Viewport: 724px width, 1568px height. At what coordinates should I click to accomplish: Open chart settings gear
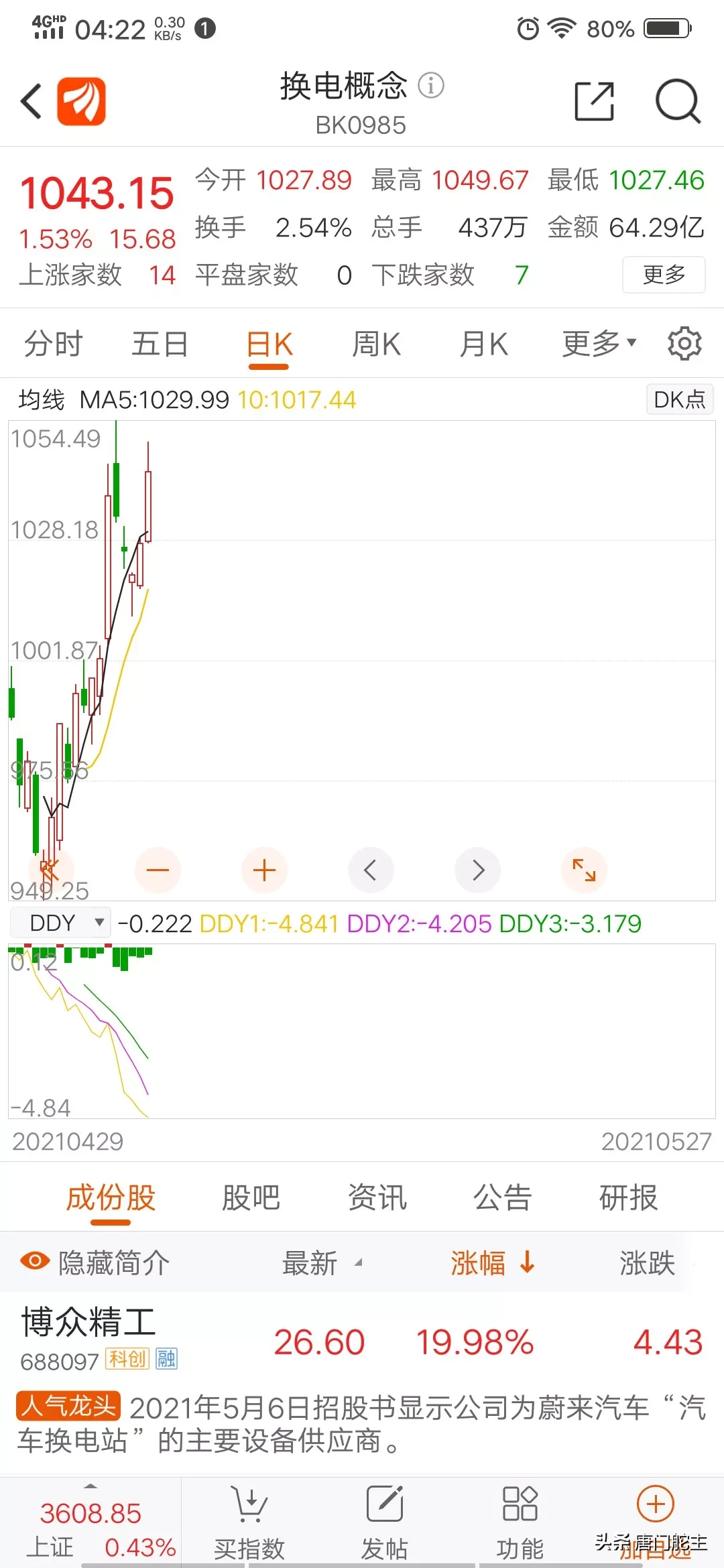click(x=684, y=344)
